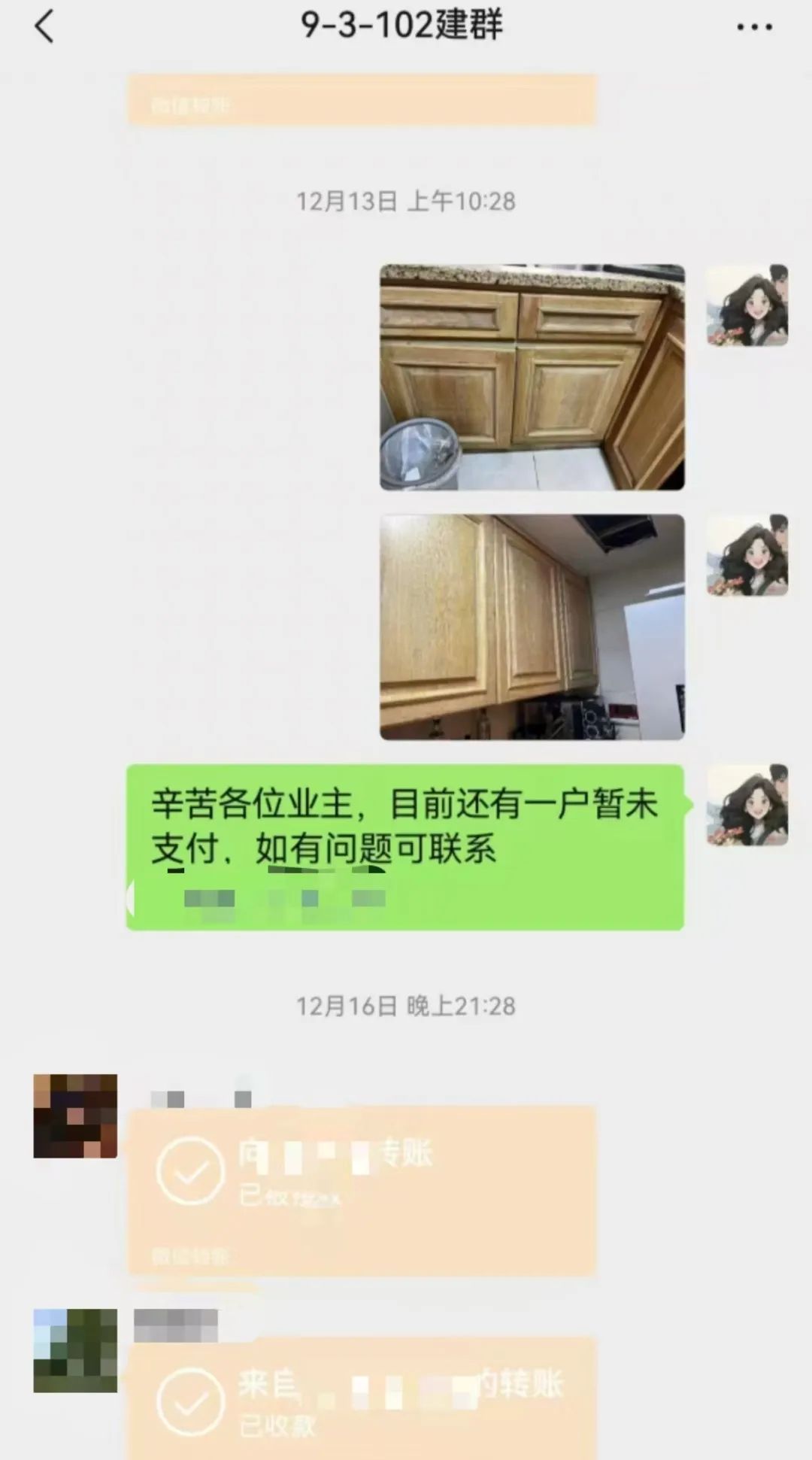Open the cartoon avatar beside the green message
812x1460 pixels.
point(747,805)
